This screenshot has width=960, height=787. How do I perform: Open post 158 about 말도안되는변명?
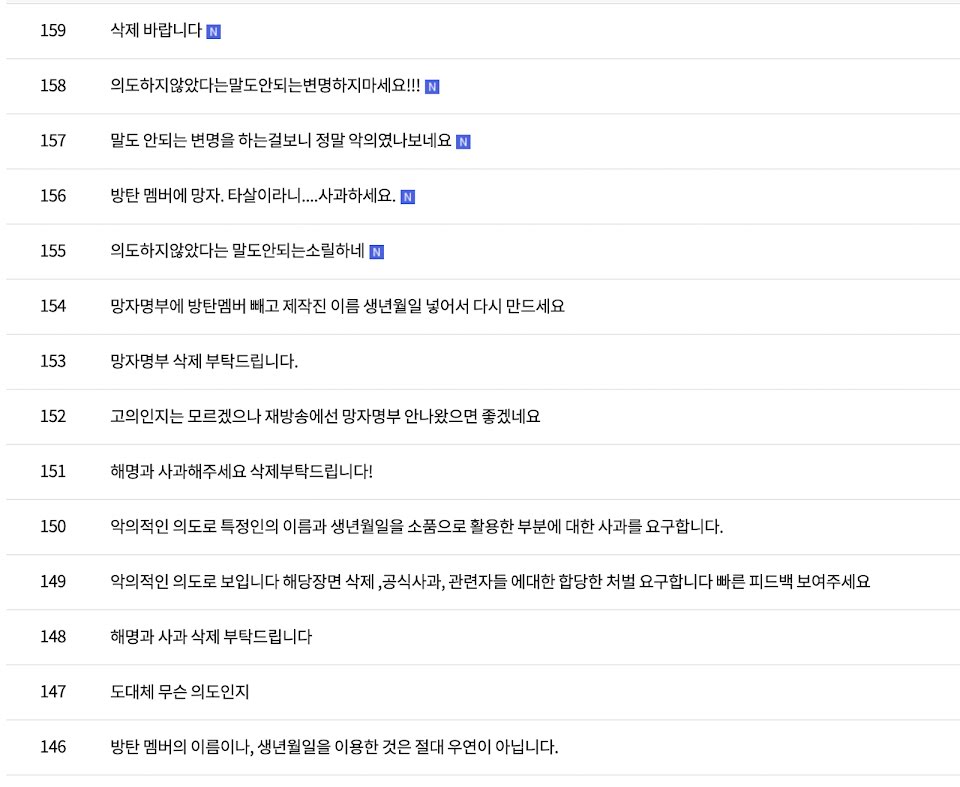tap(265, 85)
